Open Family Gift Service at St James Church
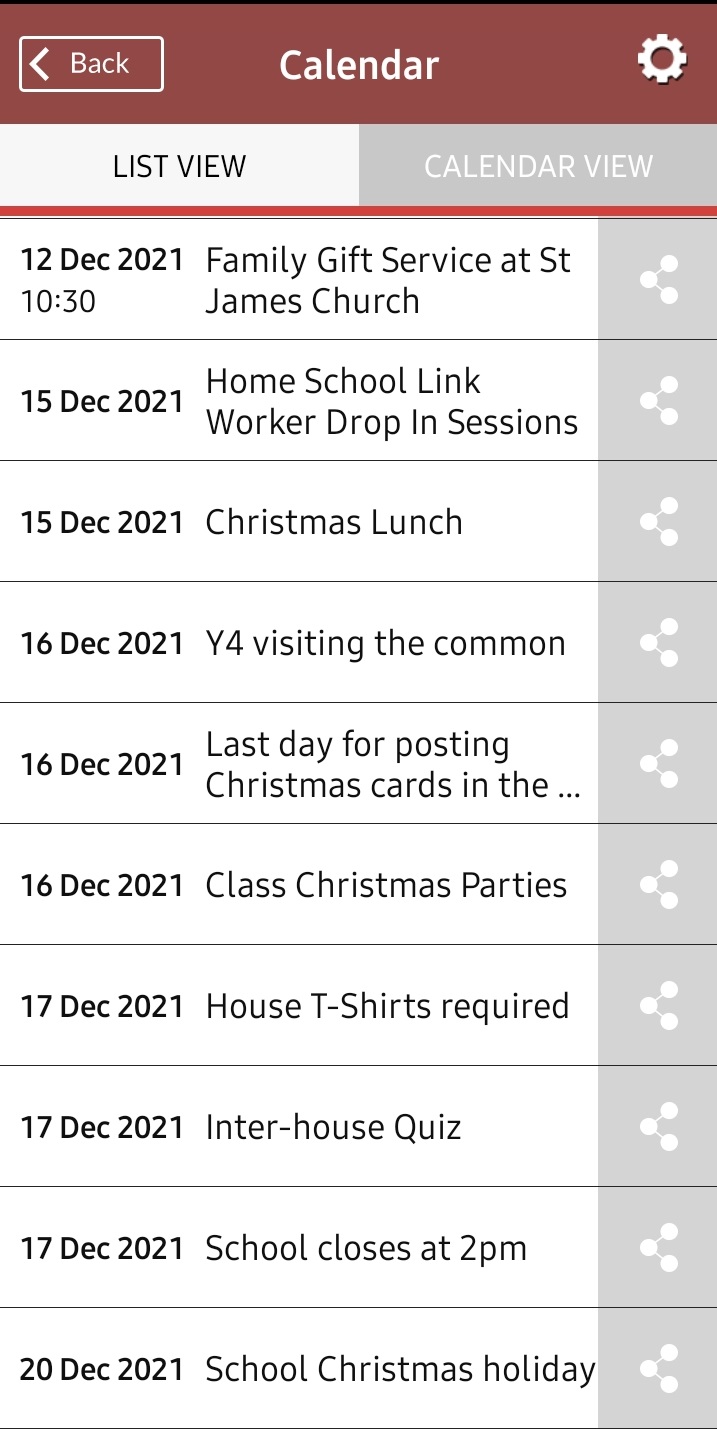The image size is (717, 1429). pyautogui.click(x=299, y=280)
